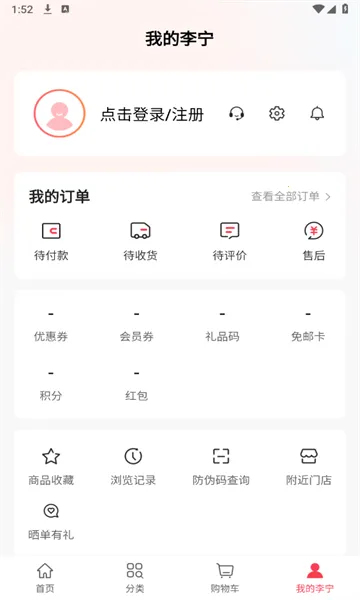Switch to the 首页 tab
360x600 pixels.
[x=45, y=578]
